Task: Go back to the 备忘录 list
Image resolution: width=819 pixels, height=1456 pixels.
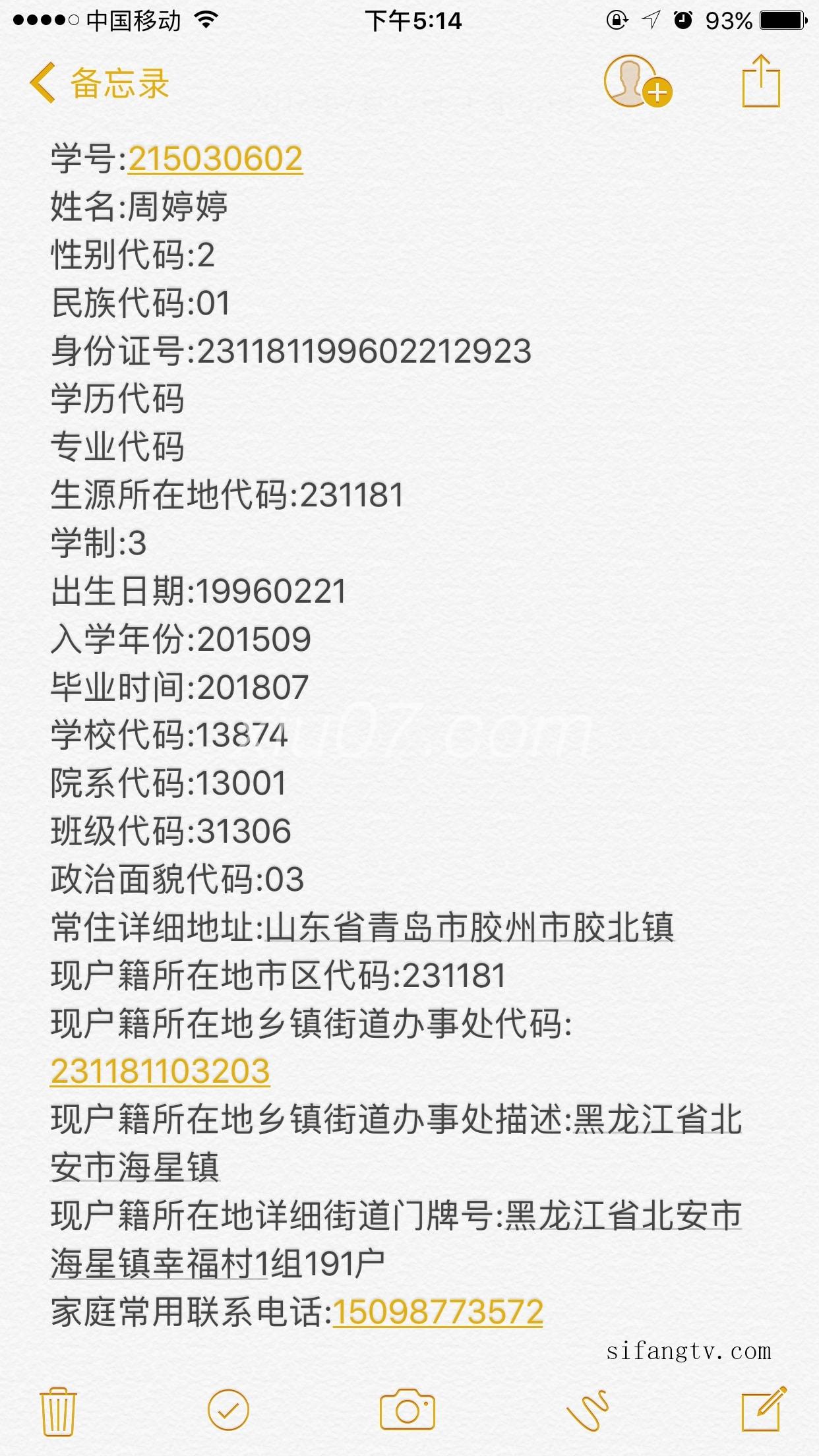Action: (x=100, y=84)
